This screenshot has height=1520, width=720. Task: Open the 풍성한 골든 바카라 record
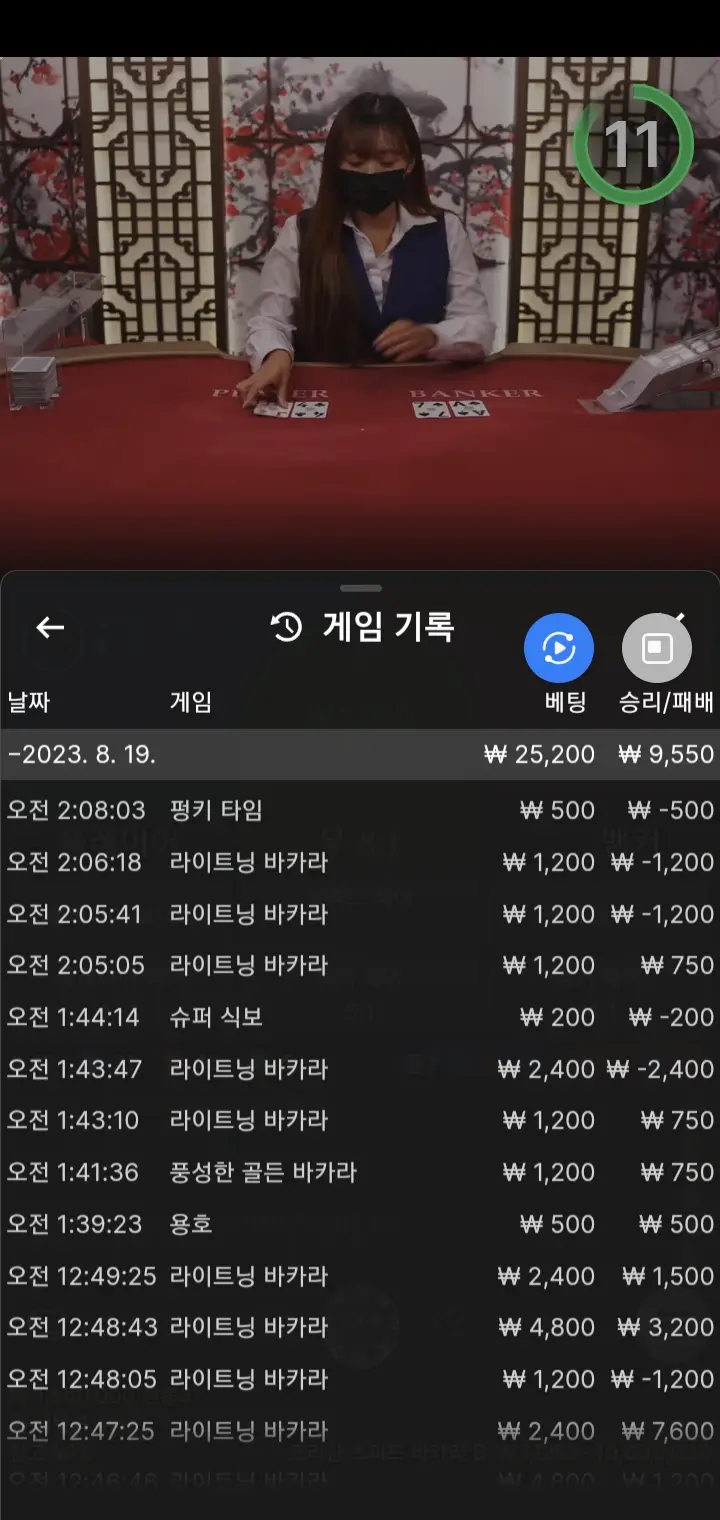(360, 1172)
